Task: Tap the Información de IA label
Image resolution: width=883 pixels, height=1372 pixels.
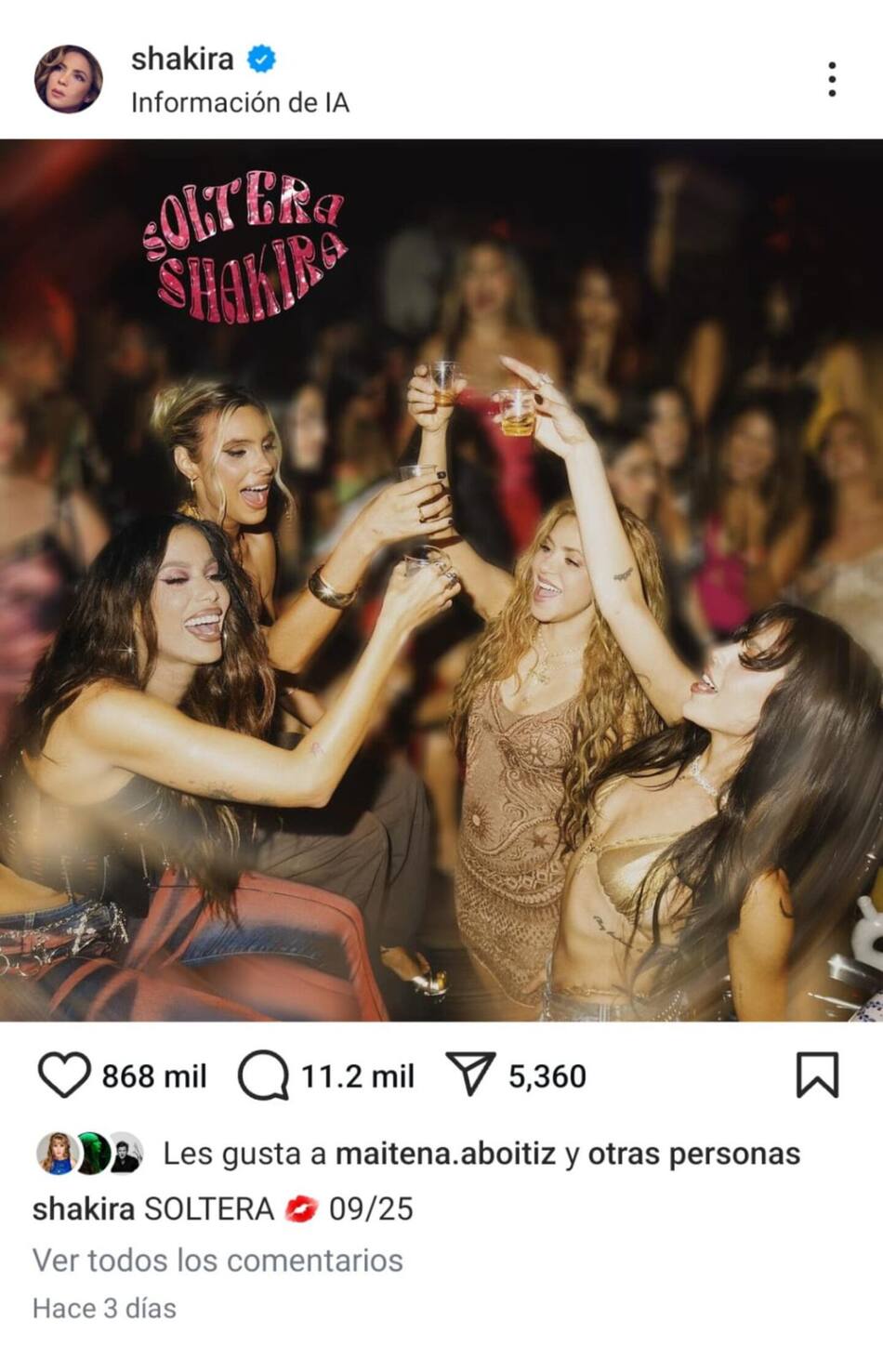Action: pyautogui.click(x=240, y=102)
